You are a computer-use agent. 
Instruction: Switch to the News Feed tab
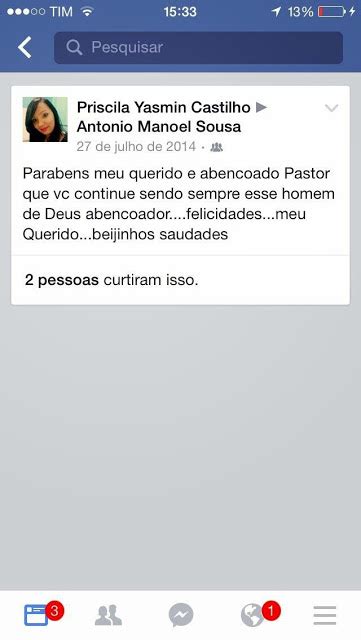37,615
